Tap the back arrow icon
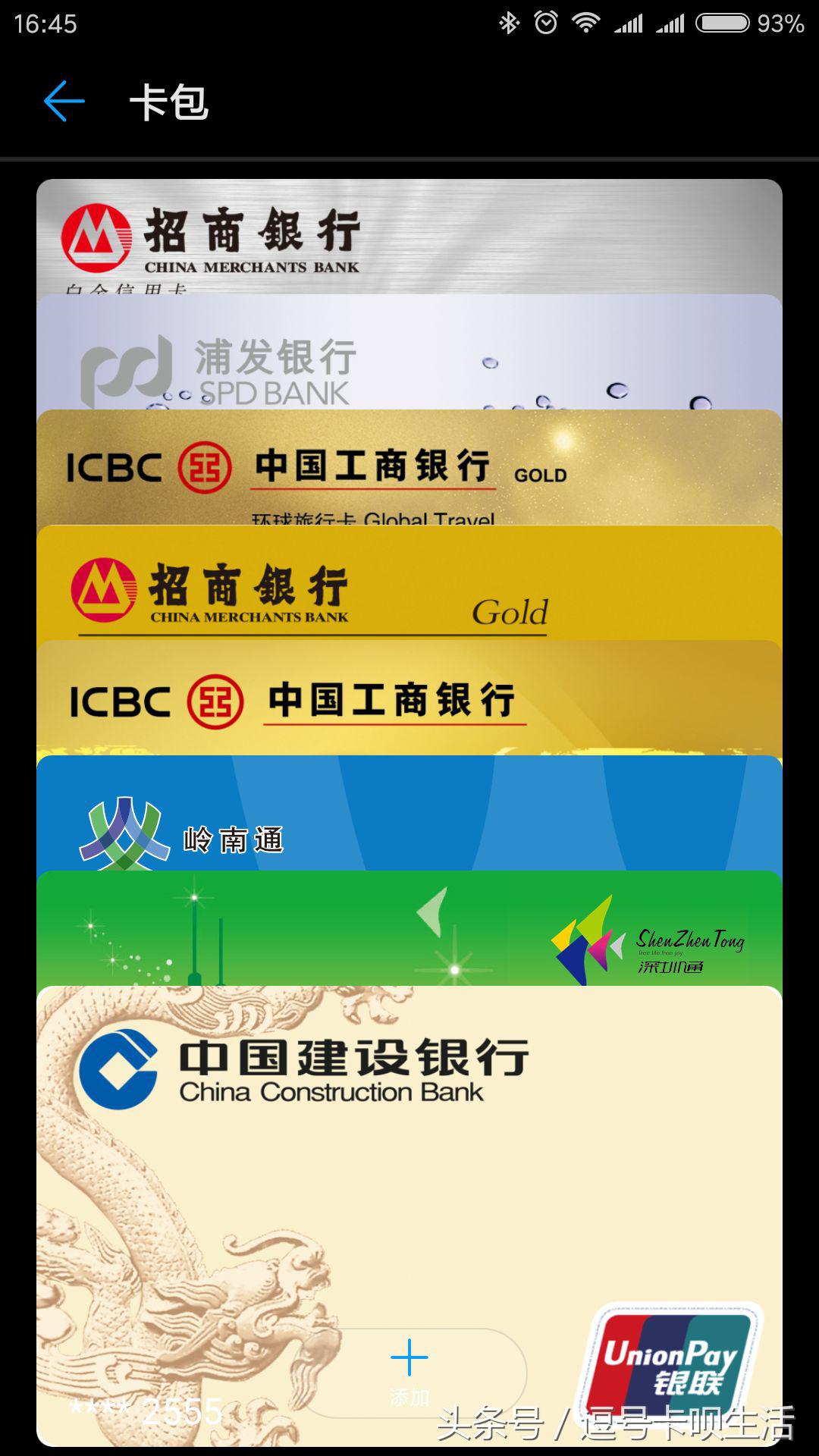Screen dimensions: 819x1456 coord(64,100)
